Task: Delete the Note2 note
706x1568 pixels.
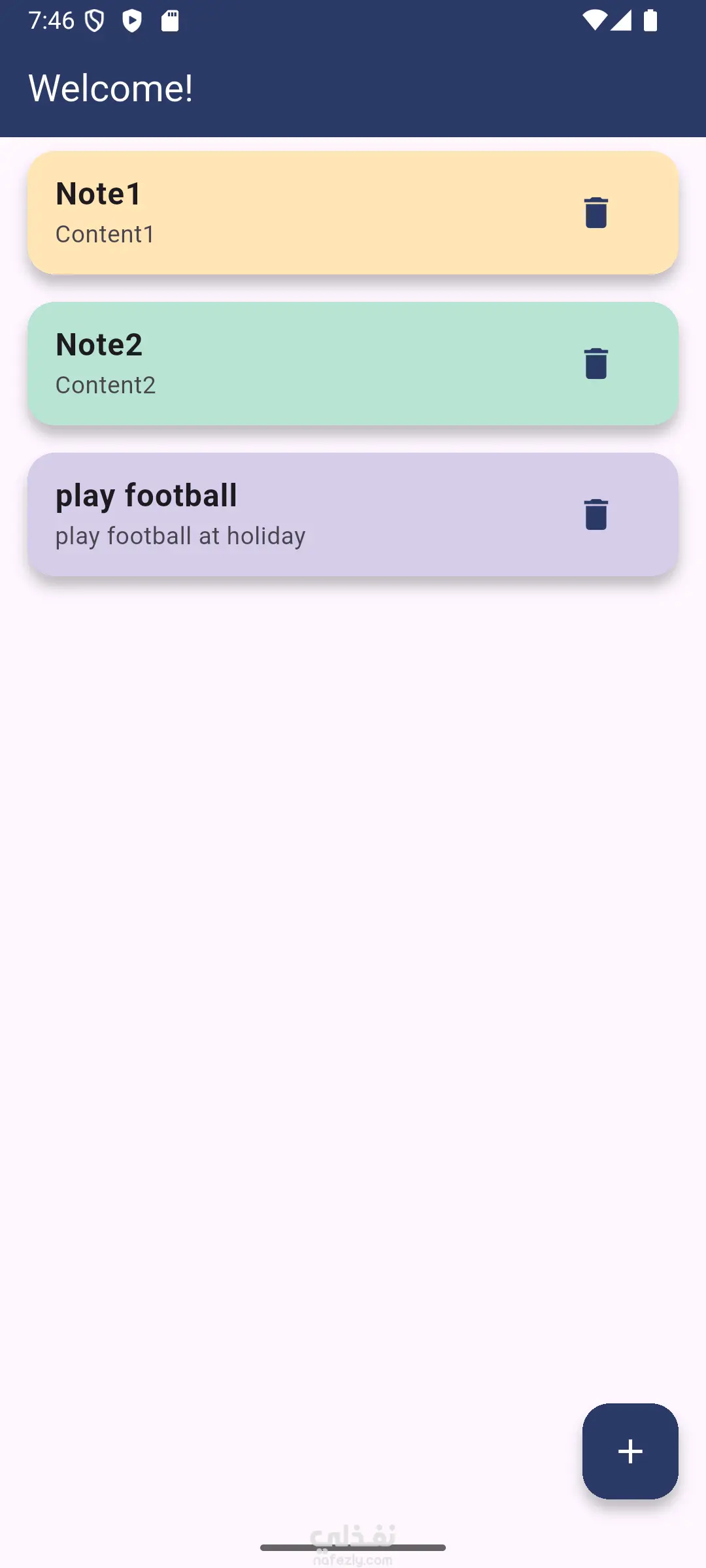Action: 596,363
